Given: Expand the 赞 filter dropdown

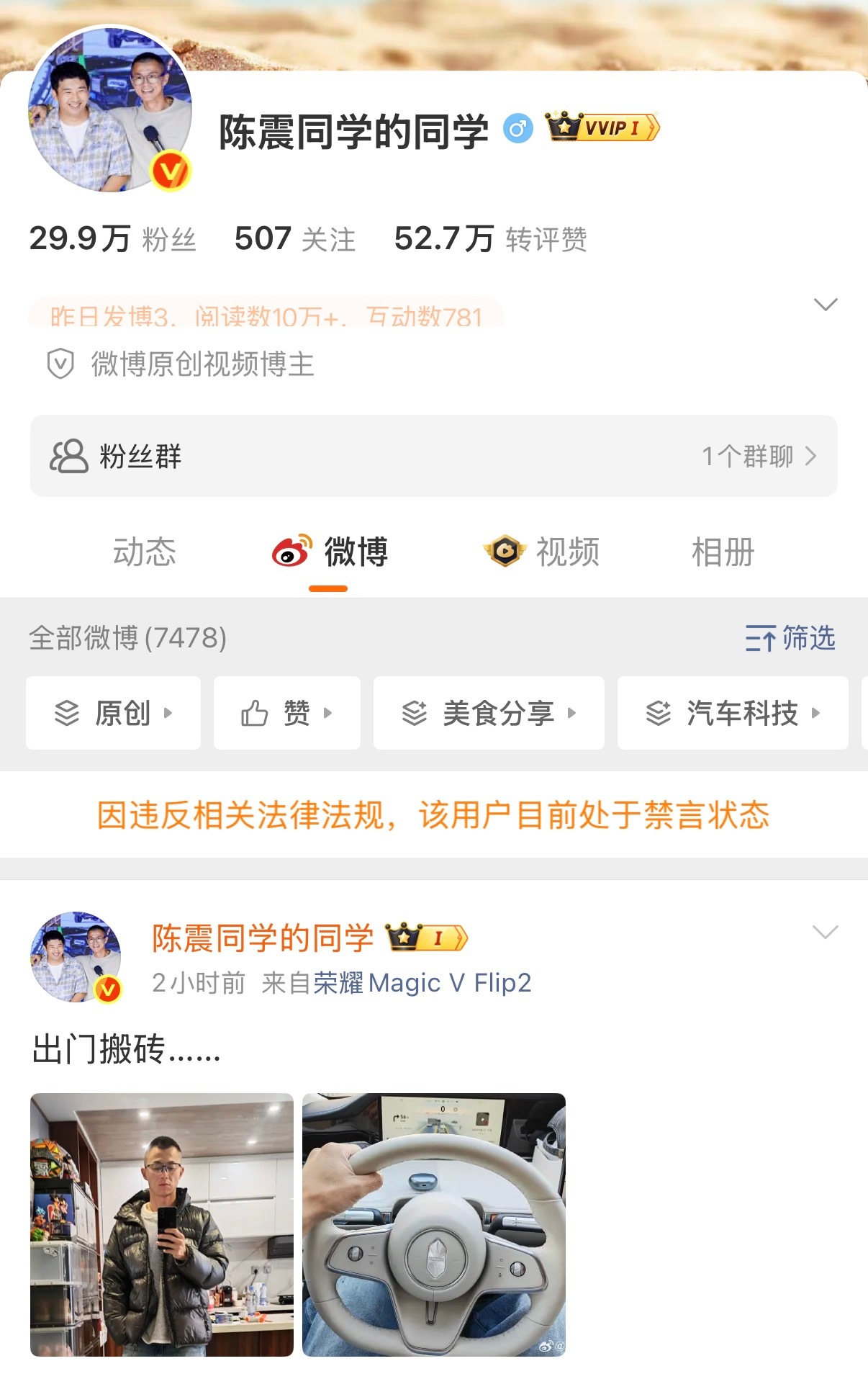Looking at the screenshot, I should coord(328,713).
